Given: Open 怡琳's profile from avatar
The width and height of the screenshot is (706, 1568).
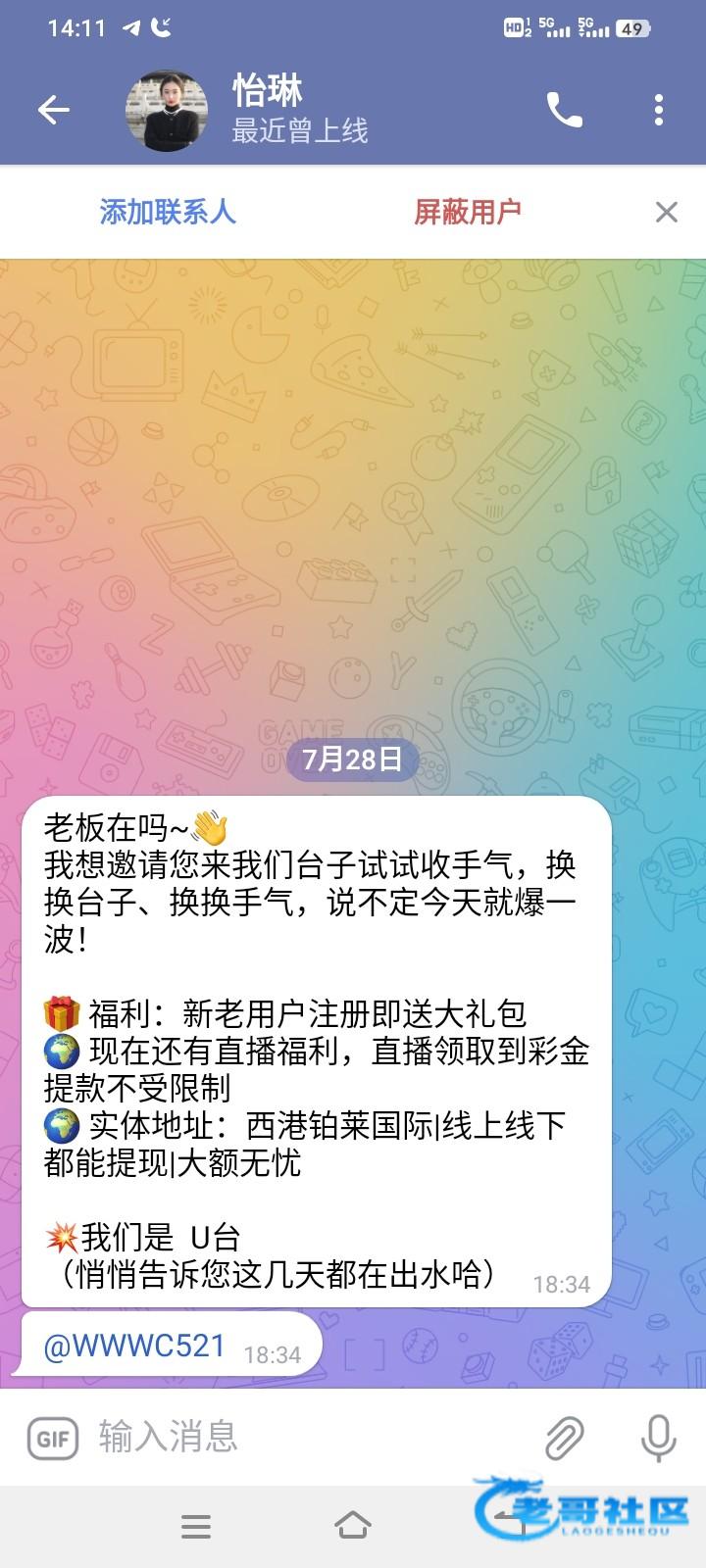Looking at the screenshot, I should (167, 110).
